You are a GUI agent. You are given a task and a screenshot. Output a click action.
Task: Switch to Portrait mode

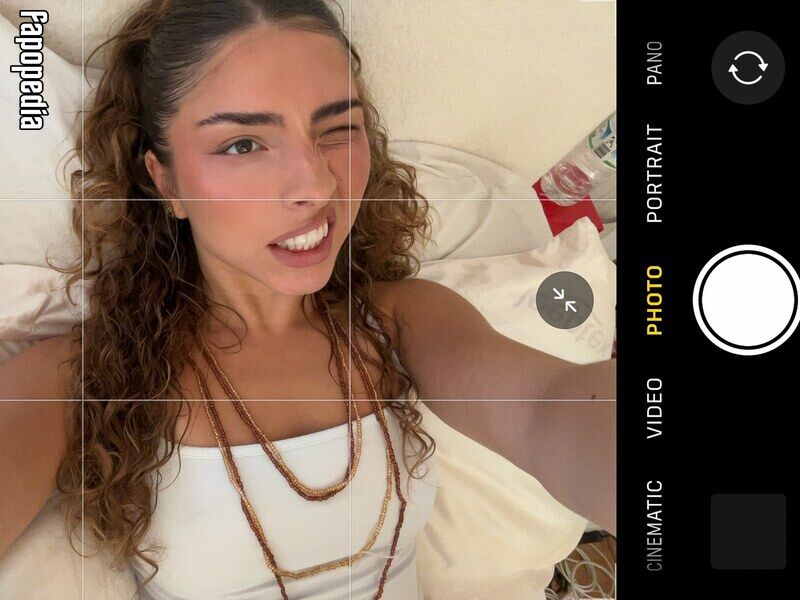coord(654,173)
